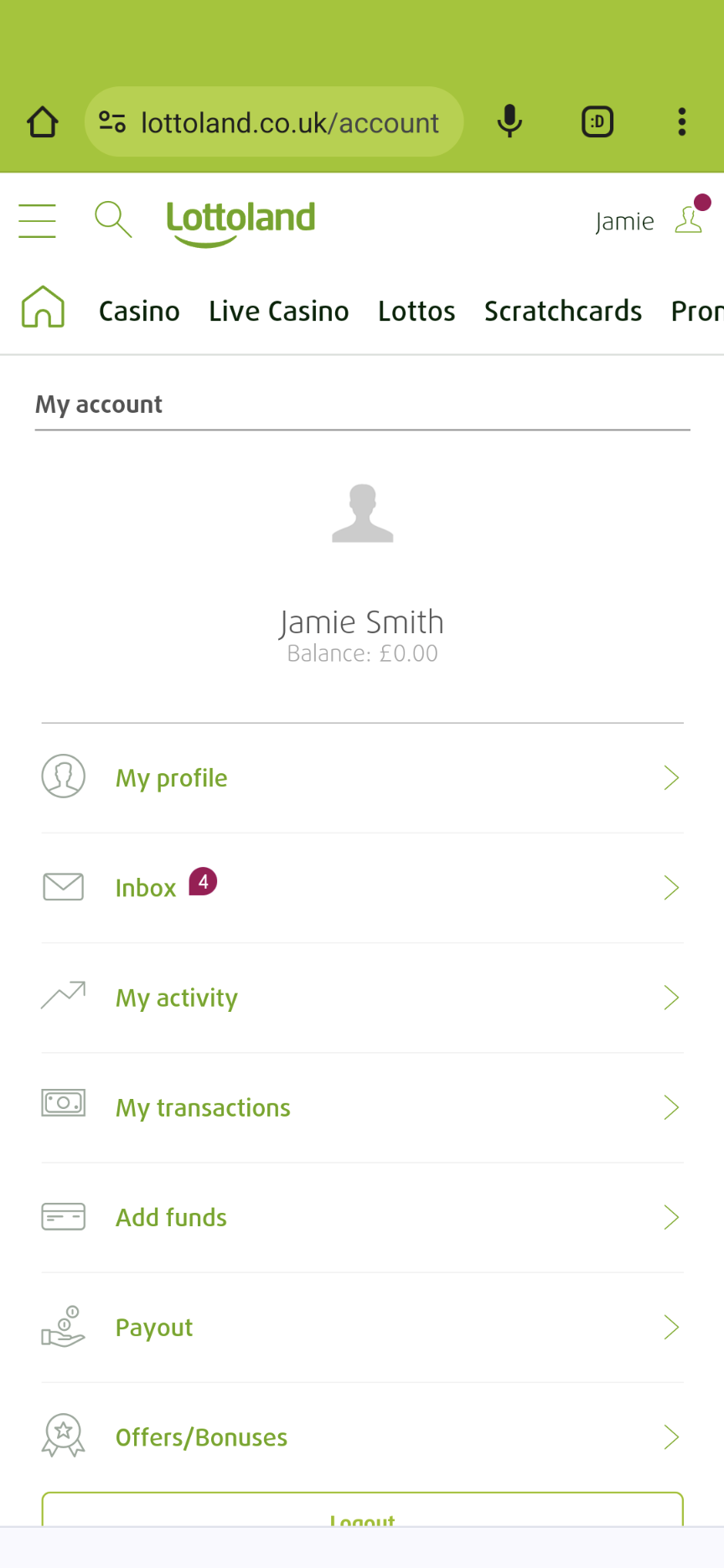Select the Lottos tab
The image size is (724, 1568).
click(x=416, y=311)
